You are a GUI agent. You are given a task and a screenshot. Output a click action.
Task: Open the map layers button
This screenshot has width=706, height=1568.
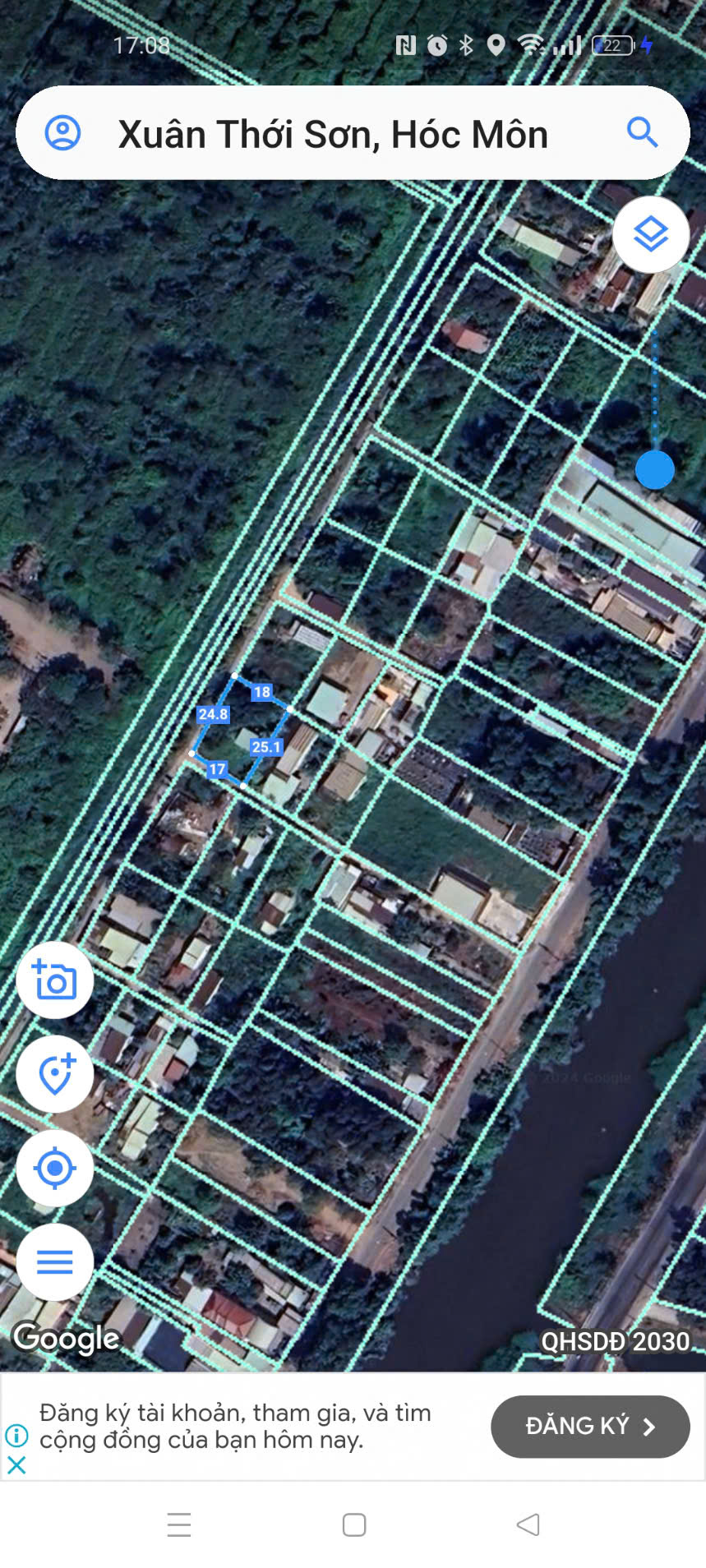(651, 235)
